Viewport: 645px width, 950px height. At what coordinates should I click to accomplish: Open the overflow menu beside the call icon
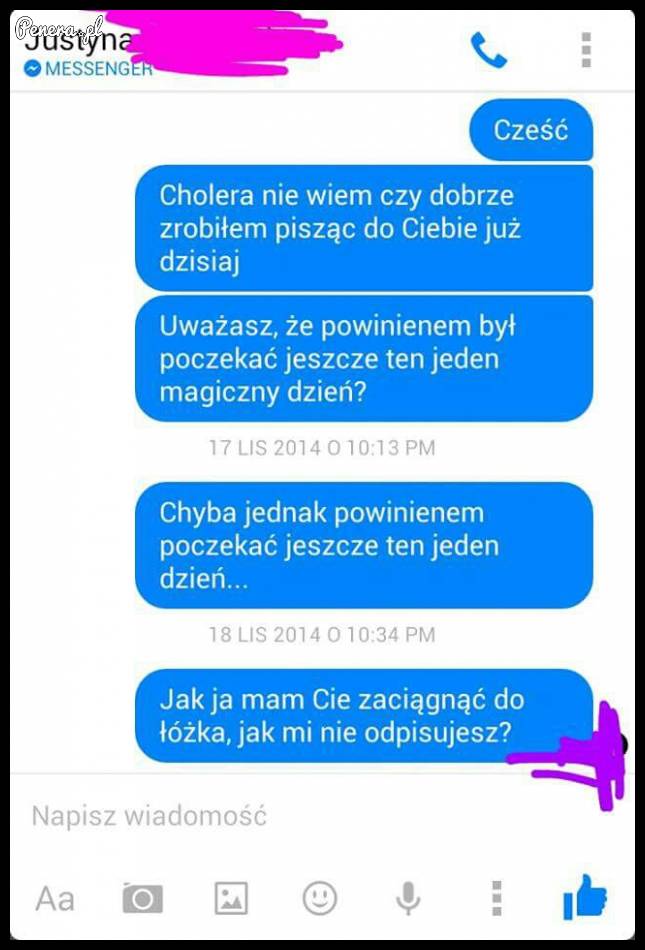(586, 50)
